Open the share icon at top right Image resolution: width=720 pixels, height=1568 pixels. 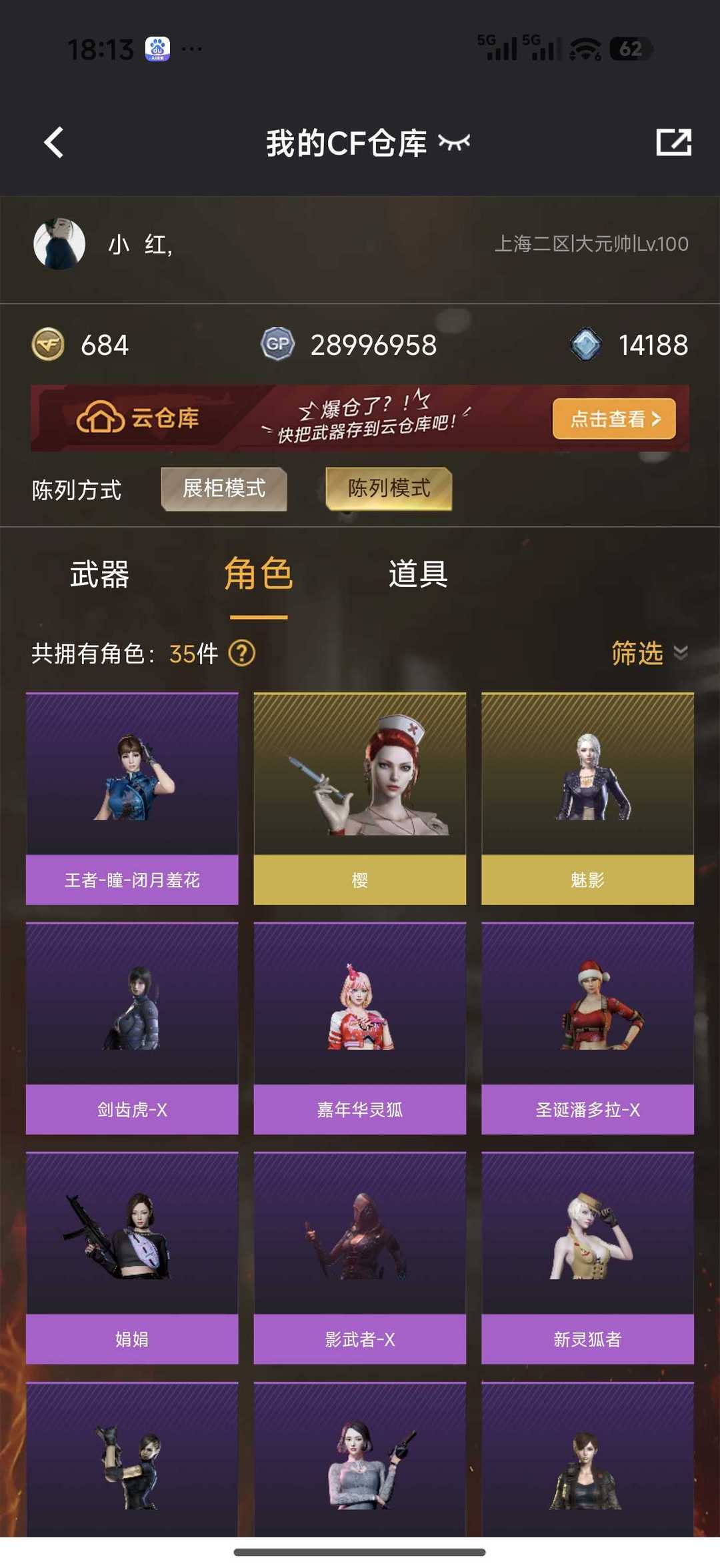(x=676, y=141)
